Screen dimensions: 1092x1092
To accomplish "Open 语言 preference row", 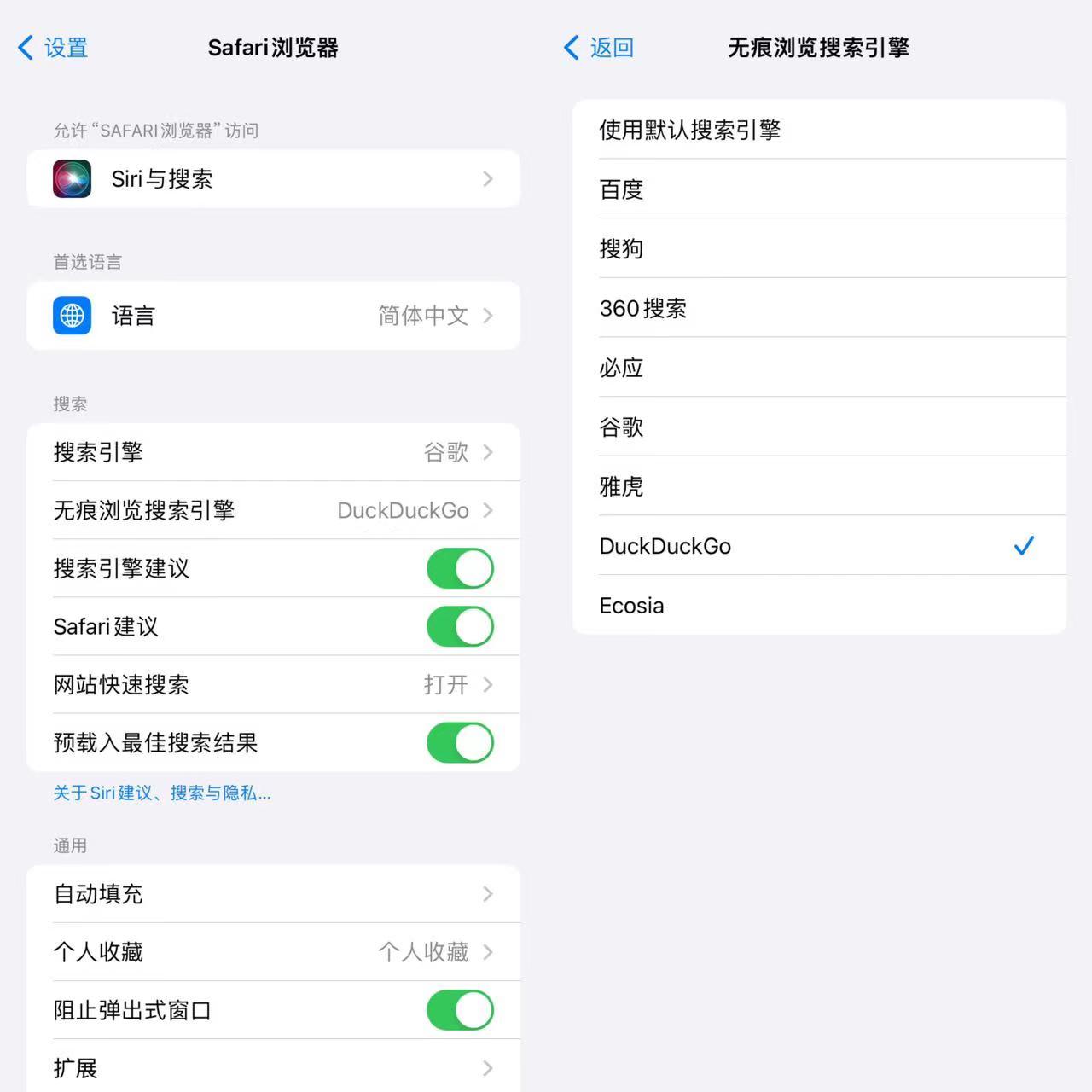I will [x=273, y=316].
